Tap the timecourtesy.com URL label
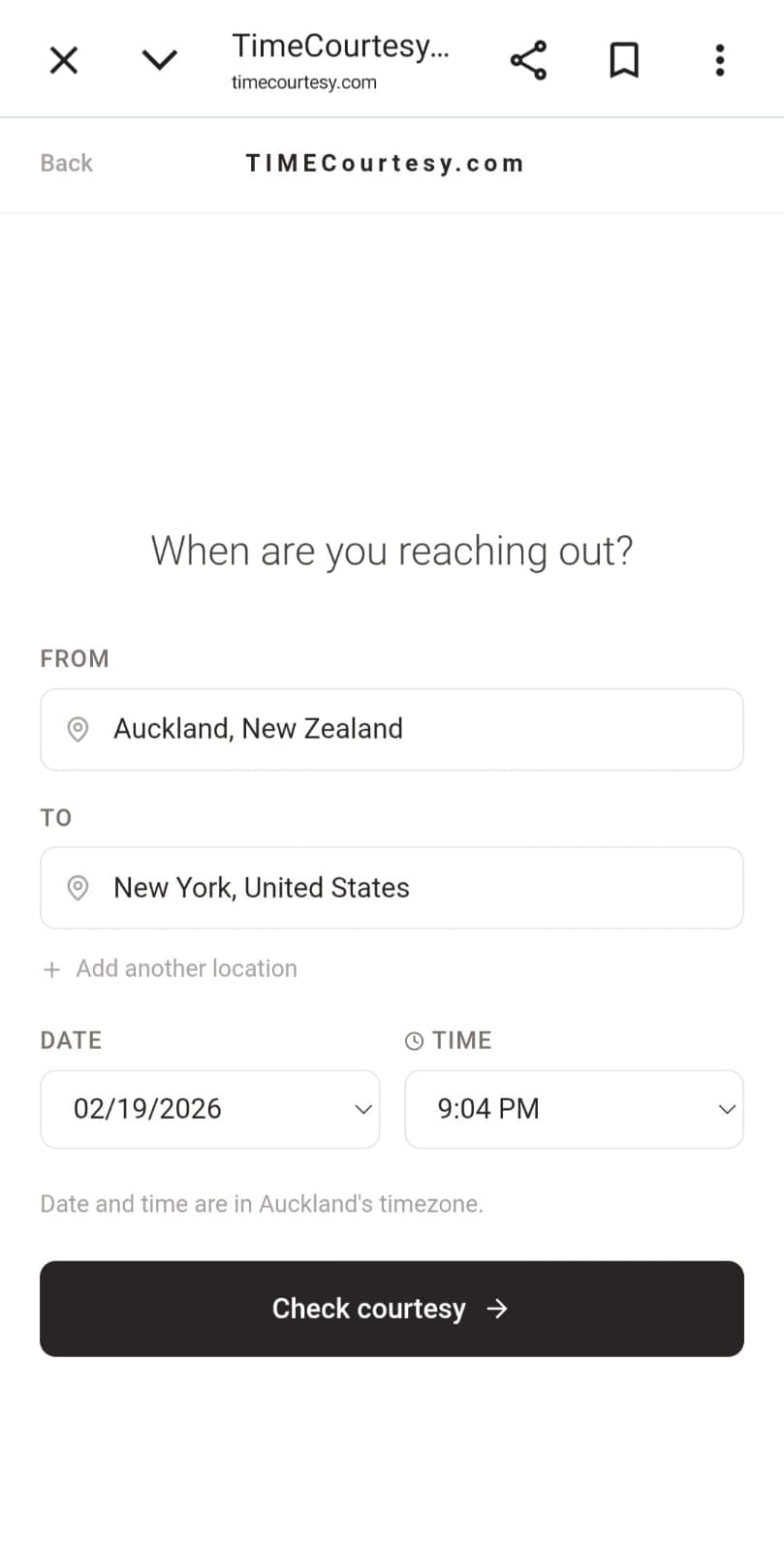The width and height of the screenshot is (784, 1551). coord(303,82)
